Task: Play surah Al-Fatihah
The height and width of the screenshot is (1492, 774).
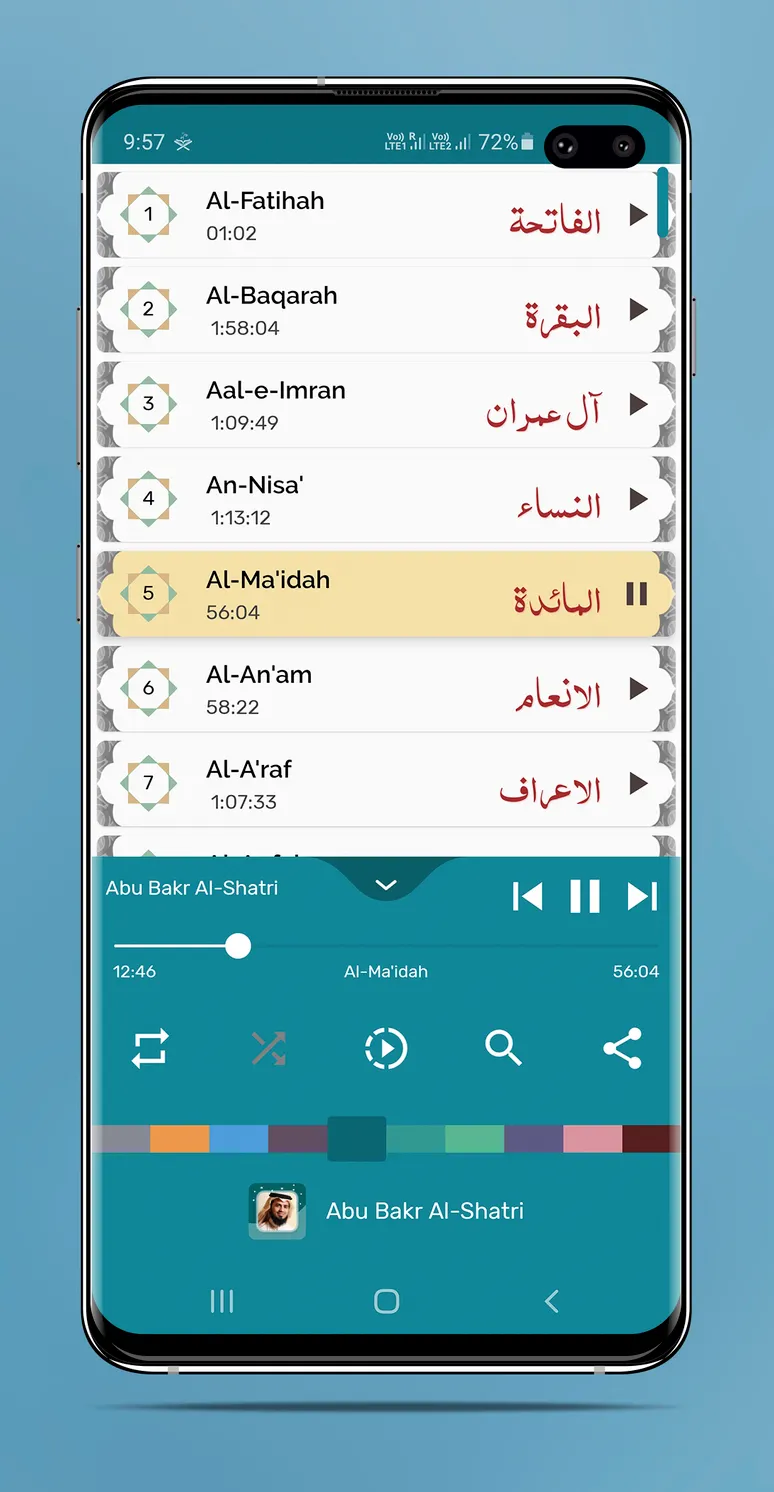Action: (x=638, y=215)
